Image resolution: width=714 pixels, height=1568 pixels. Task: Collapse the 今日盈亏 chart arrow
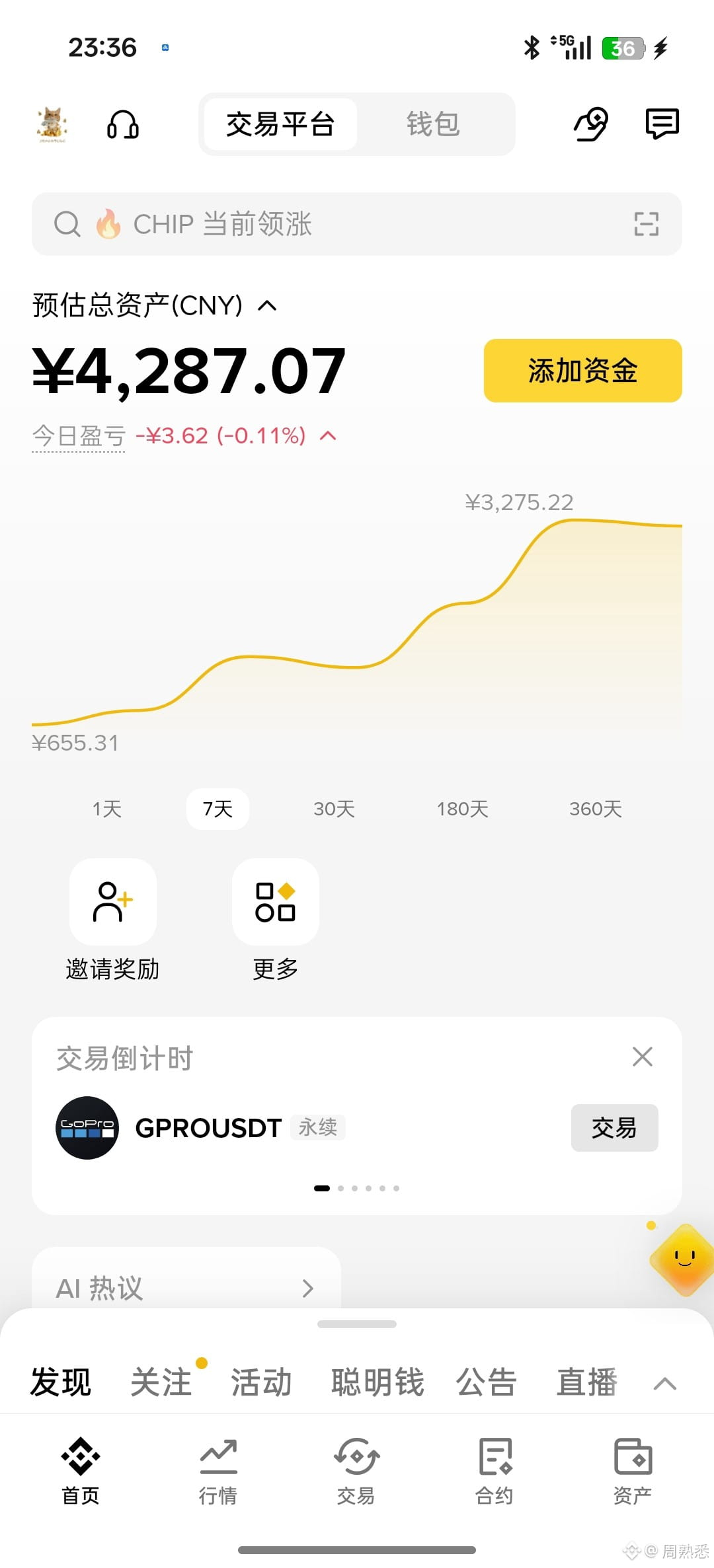pyautogui.click(x=328, y=435)
